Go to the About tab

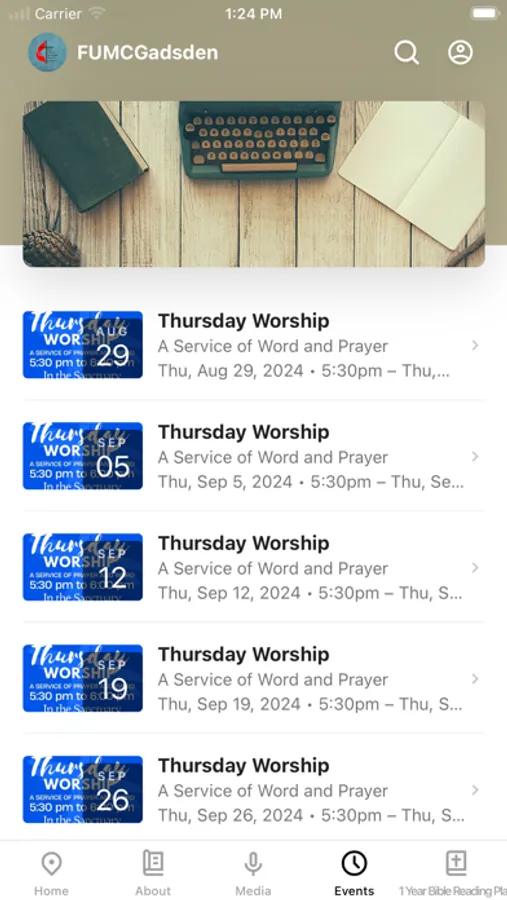153,873
